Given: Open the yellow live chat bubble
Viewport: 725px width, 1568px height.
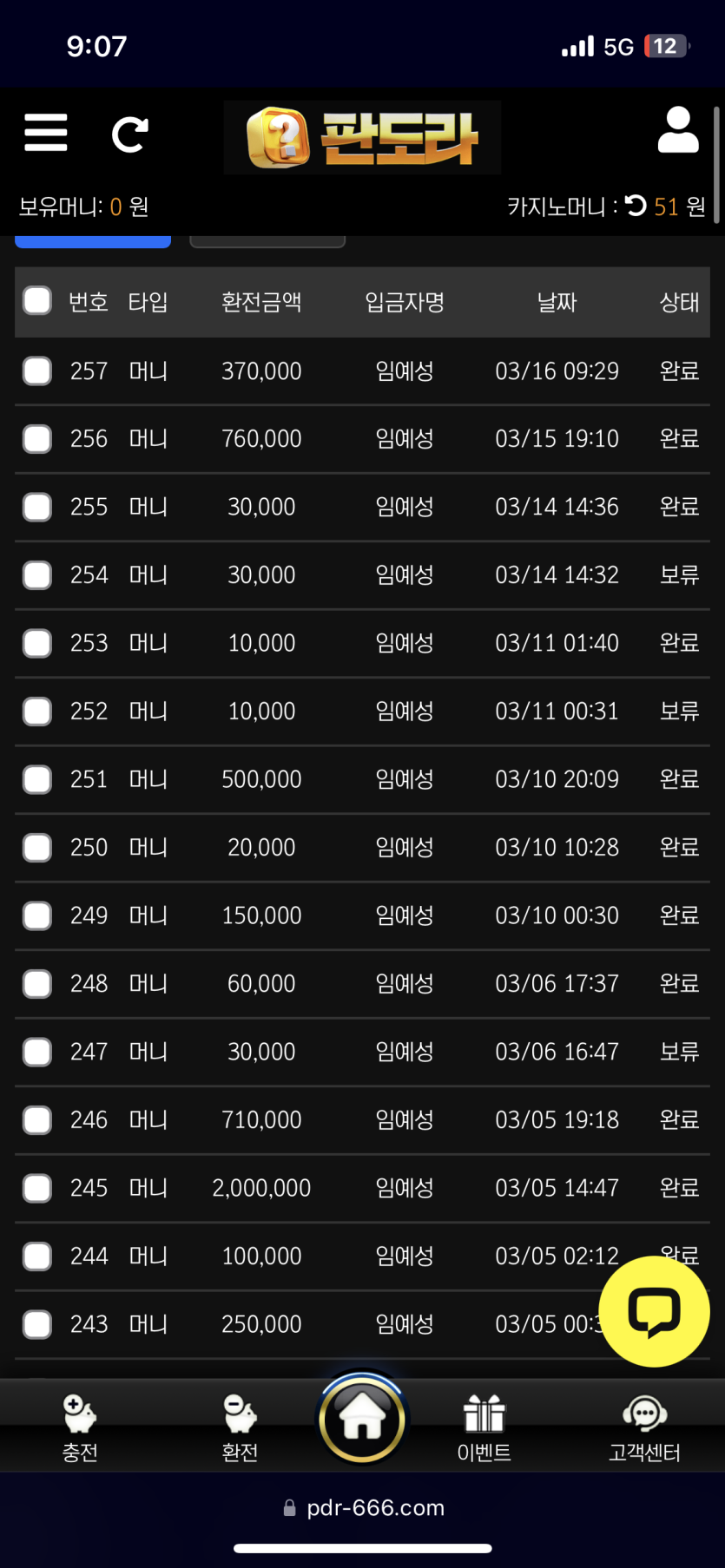Looking at the screenshot, I should click(655, 1311).
